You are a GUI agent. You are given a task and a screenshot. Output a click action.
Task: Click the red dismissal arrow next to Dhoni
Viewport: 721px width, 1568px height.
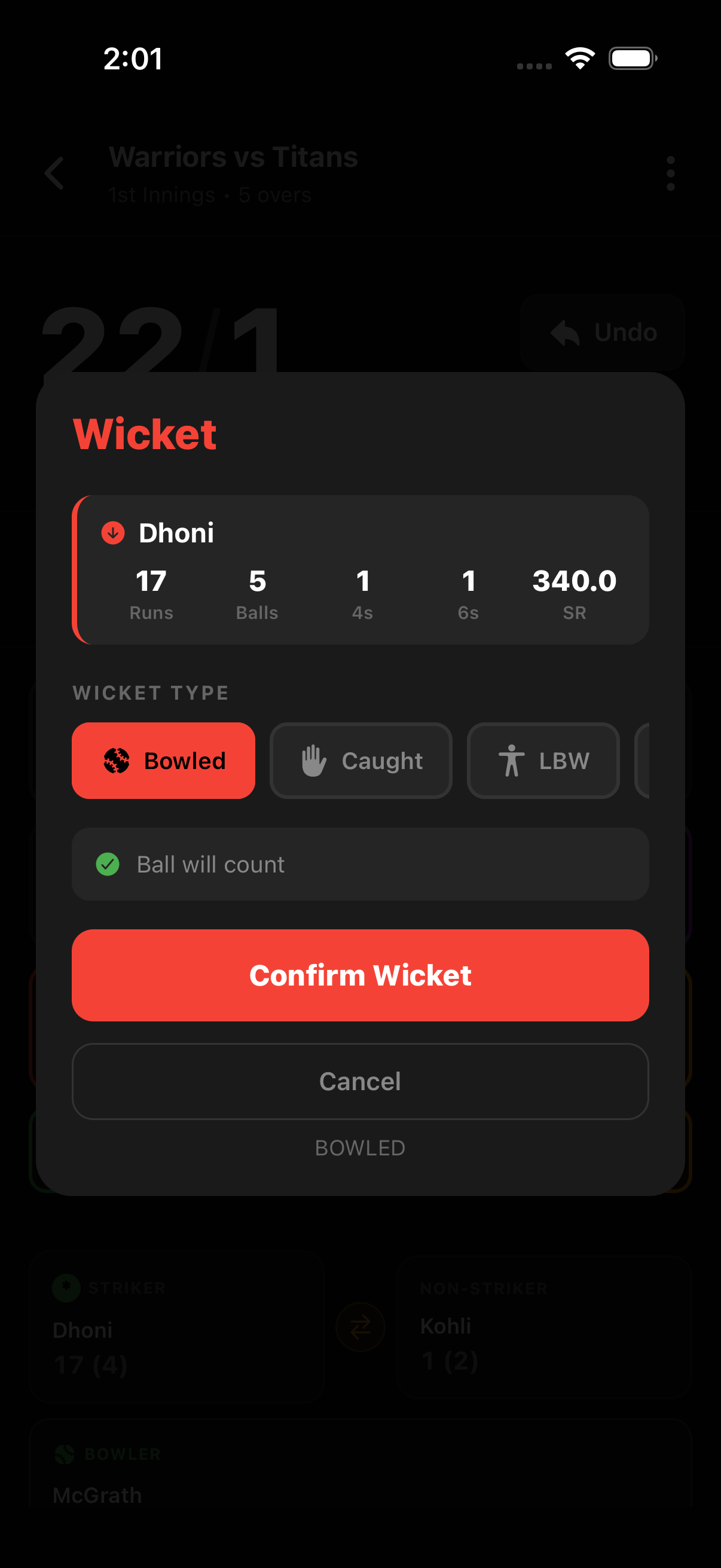tap(111, 532)
